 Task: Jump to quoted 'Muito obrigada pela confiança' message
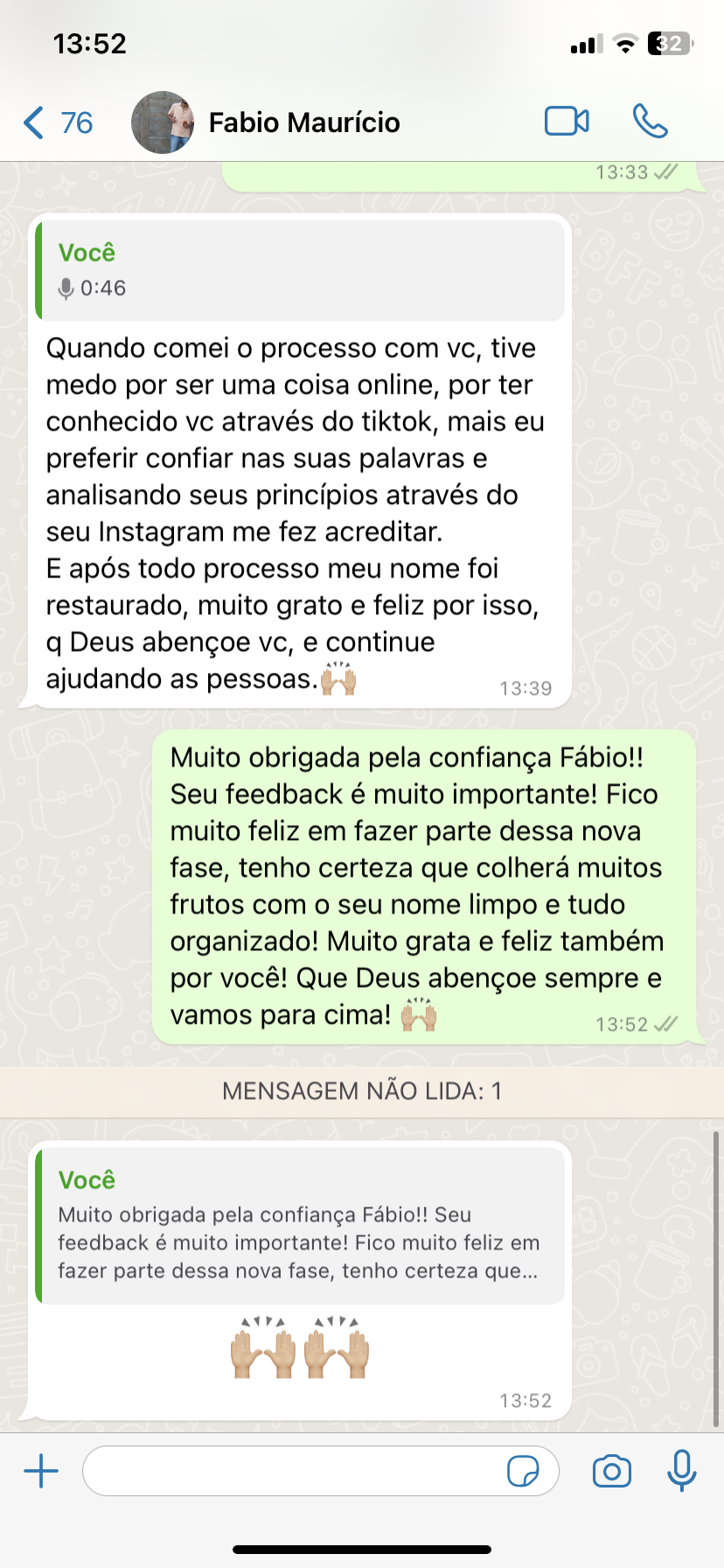[300, 1224]
